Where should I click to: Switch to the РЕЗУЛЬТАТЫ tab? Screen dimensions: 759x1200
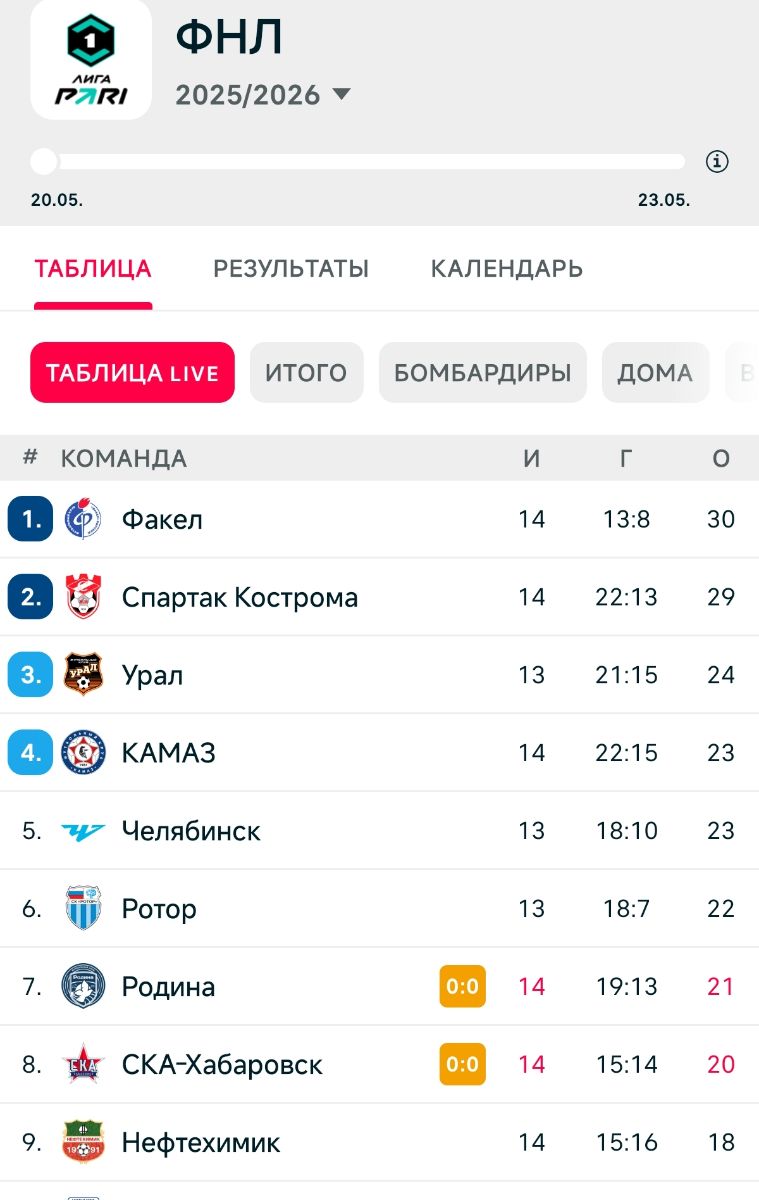[291, 269]
